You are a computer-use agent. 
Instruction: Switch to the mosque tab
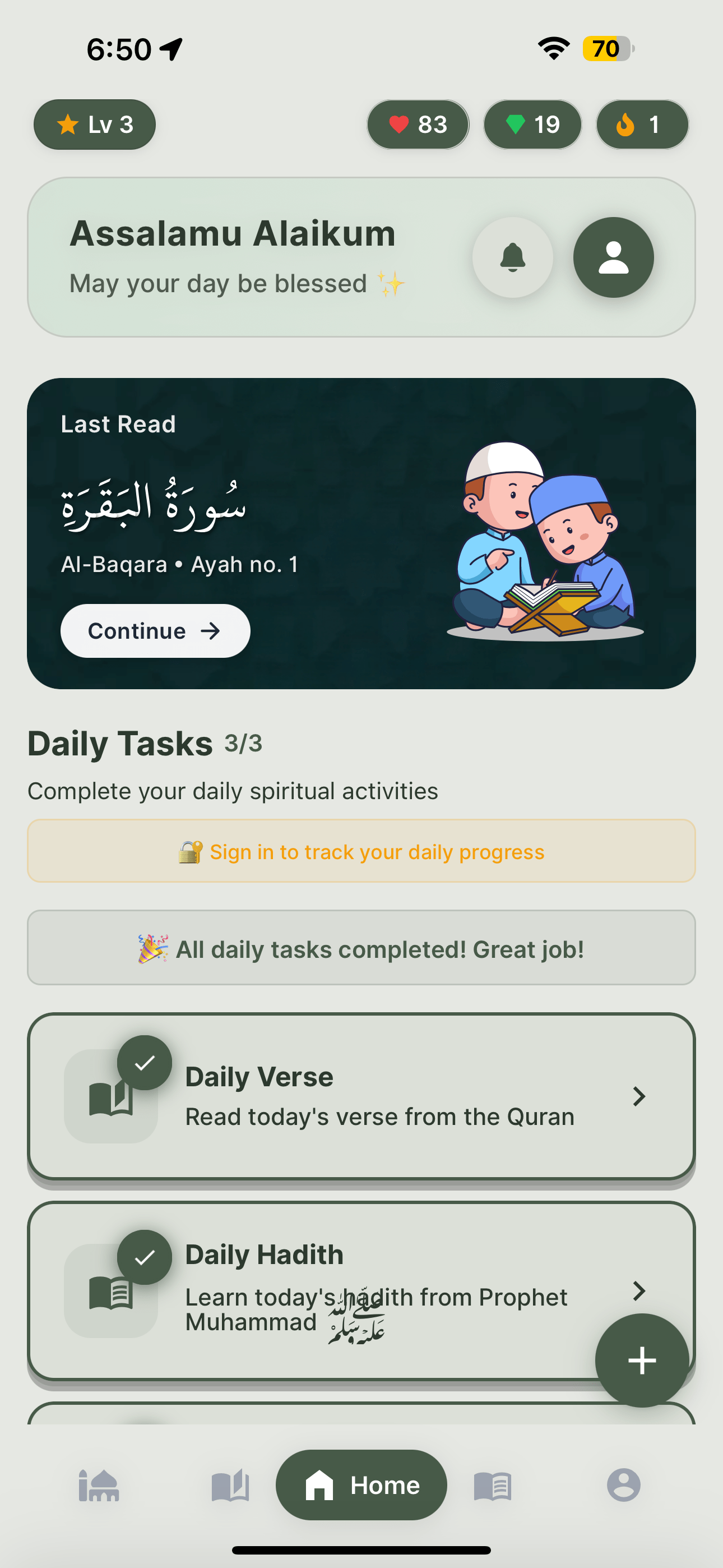(99, 1485)
